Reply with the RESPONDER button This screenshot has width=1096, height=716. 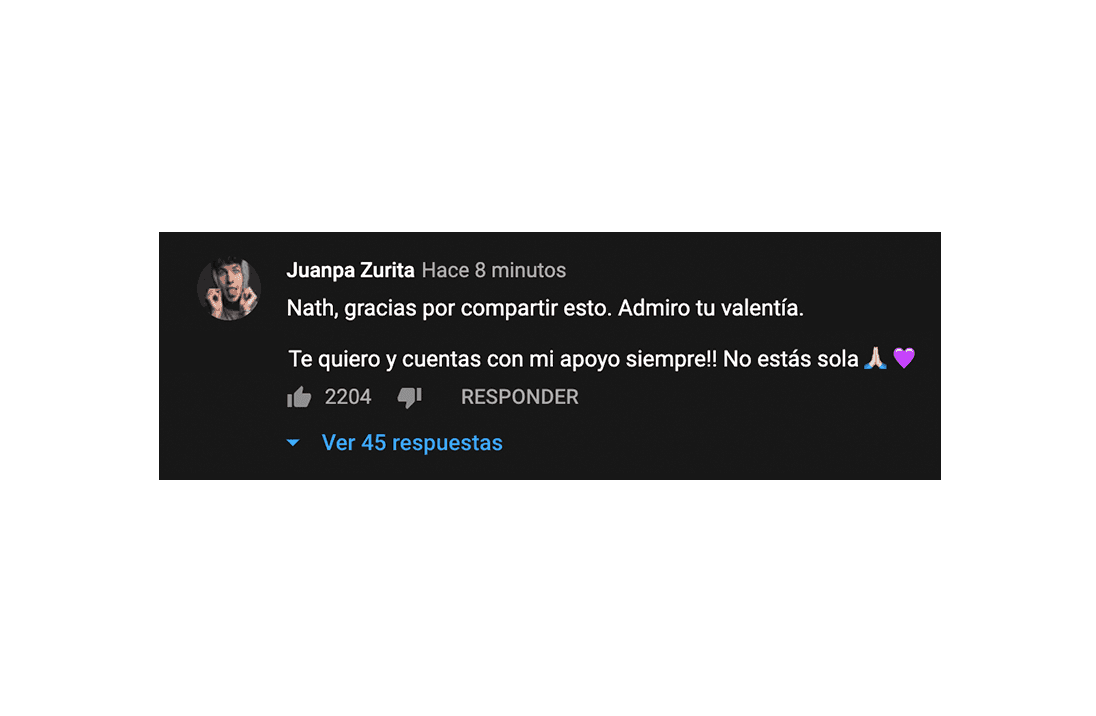[519, 397]
